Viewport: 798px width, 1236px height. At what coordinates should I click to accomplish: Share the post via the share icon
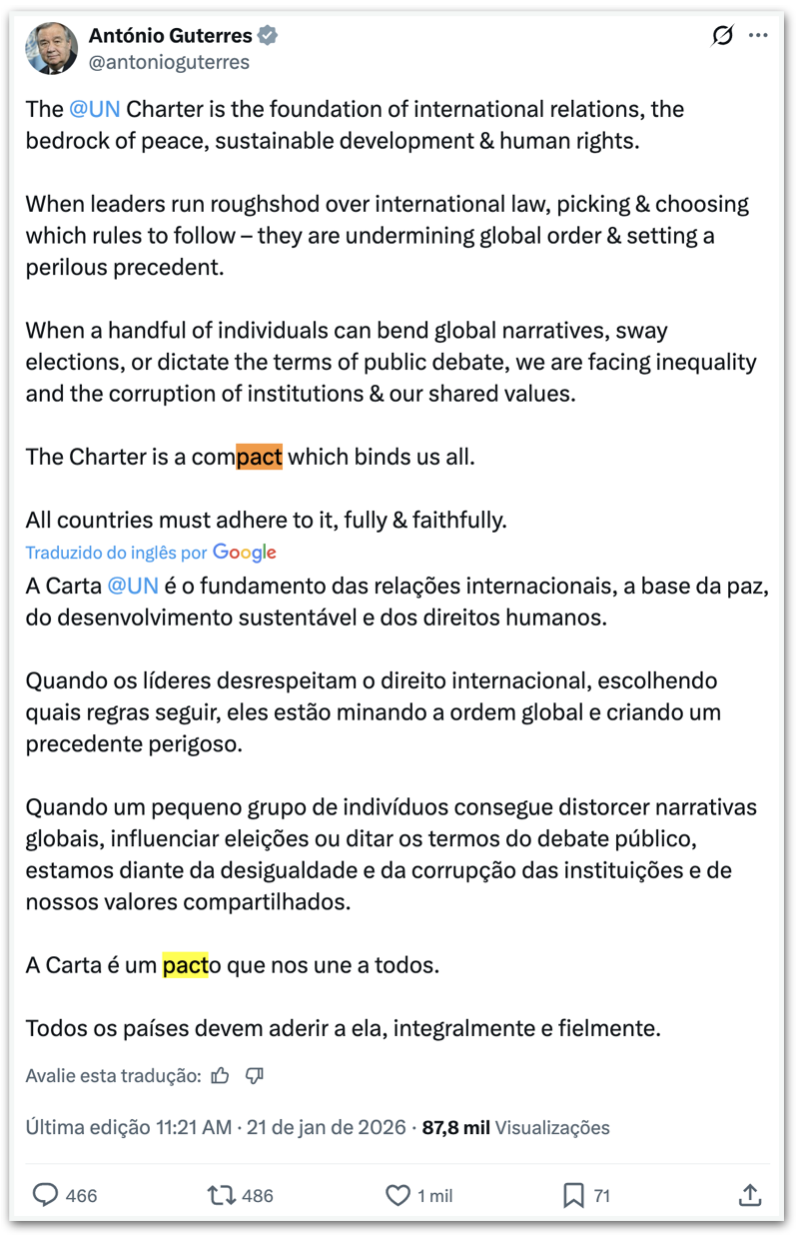coord(750,1194)
